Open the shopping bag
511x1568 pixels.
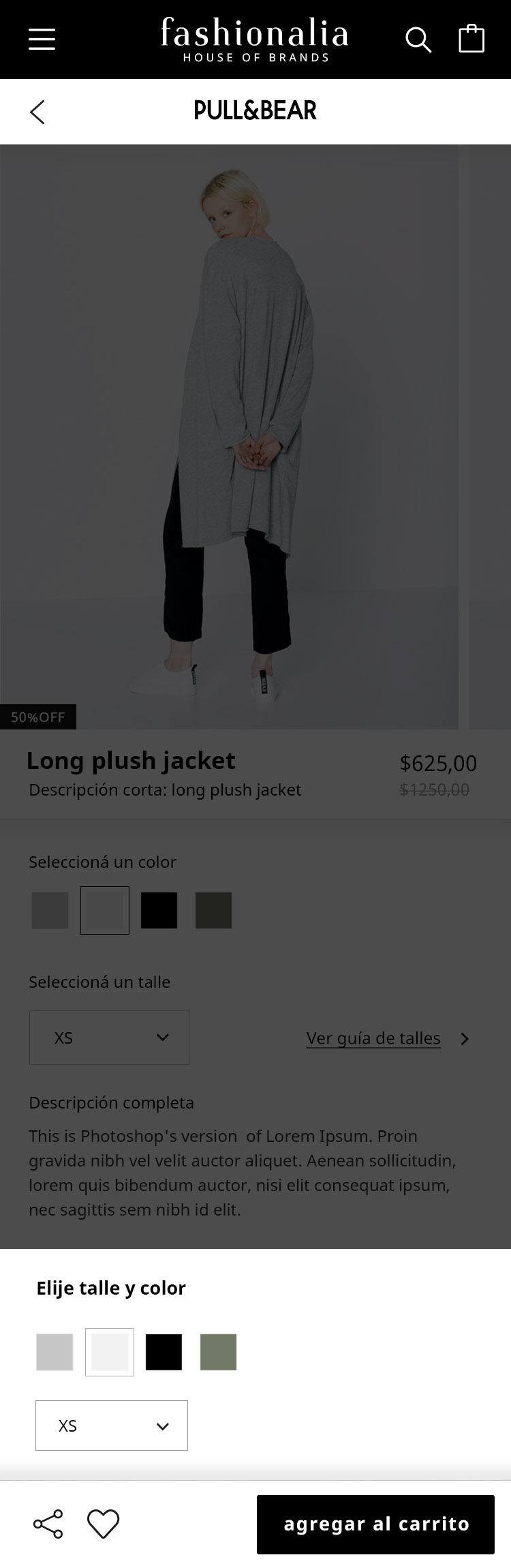point(471,39)
